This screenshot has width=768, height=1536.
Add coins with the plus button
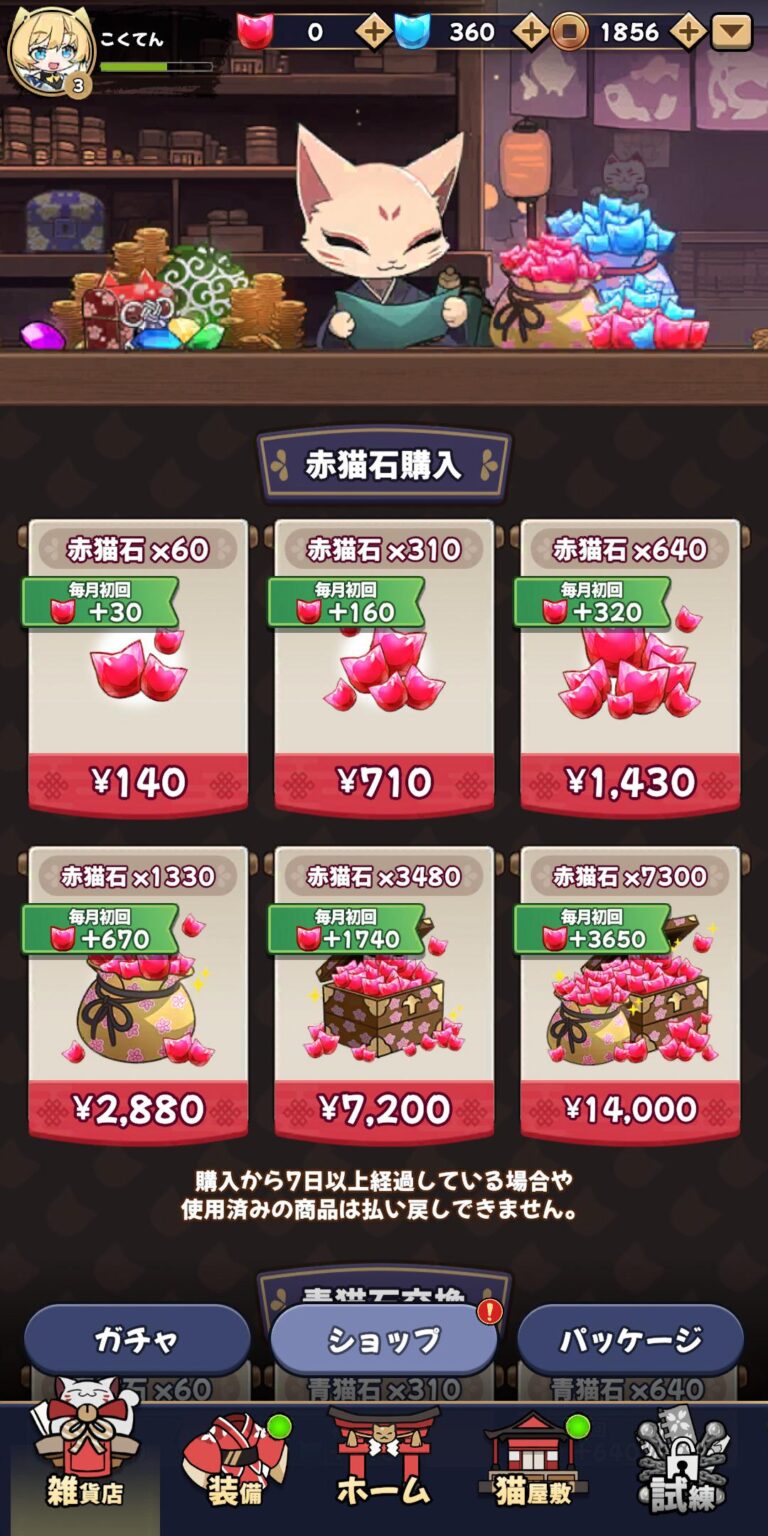pyautogui.click(x=688, y=32)
